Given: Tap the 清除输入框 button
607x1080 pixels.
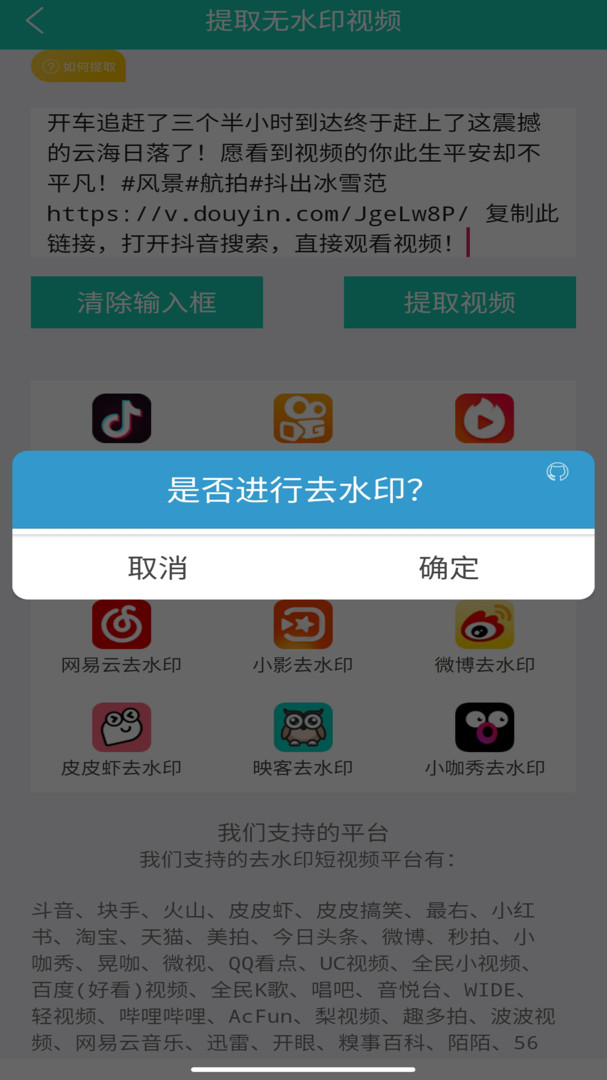Looking at the screenshot, I should [147, 302].
